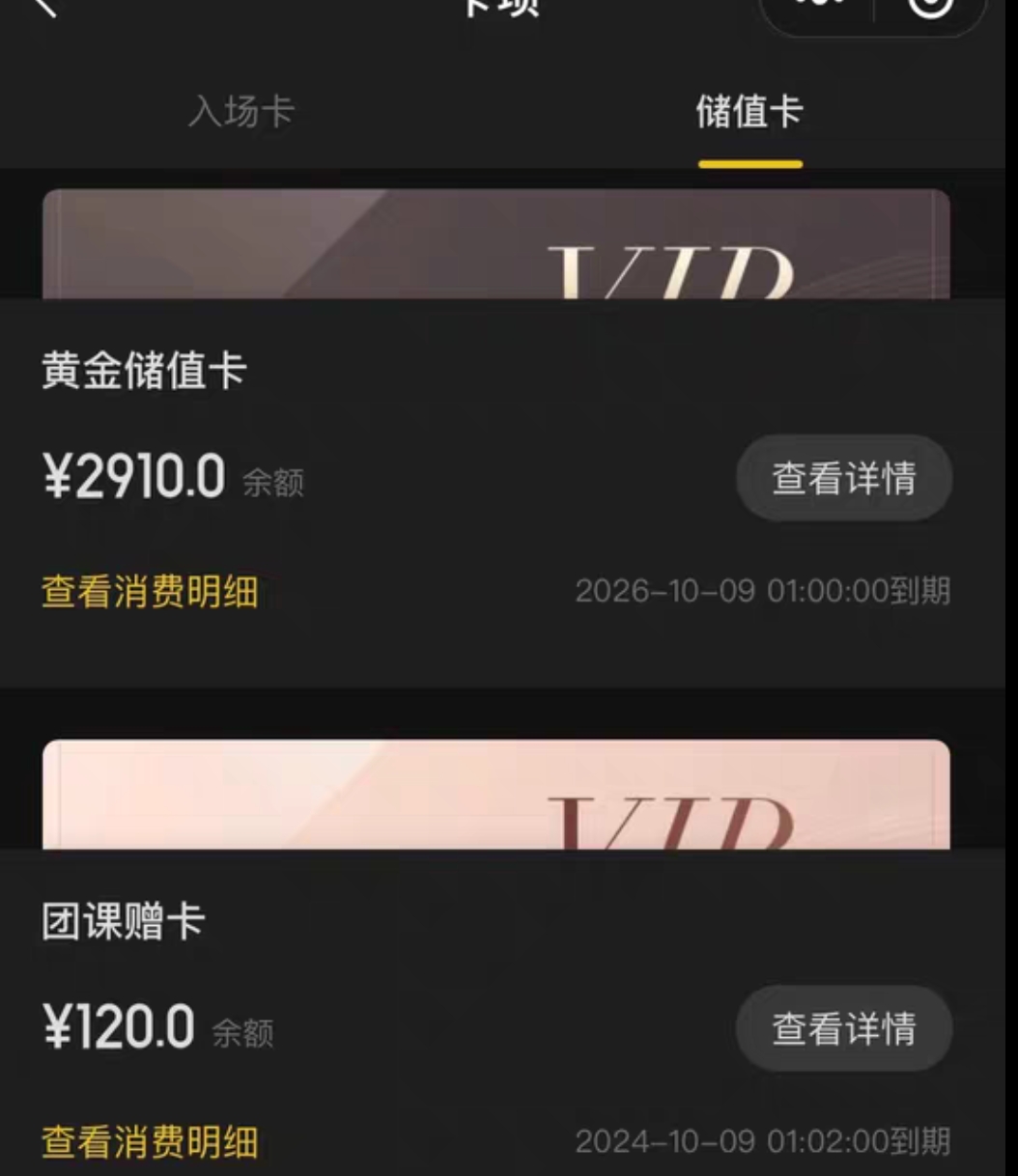This screenshot has height=1176, width=1018.
Task: Open the 团课赠卡 VIP card image
Action: (495, 795)
